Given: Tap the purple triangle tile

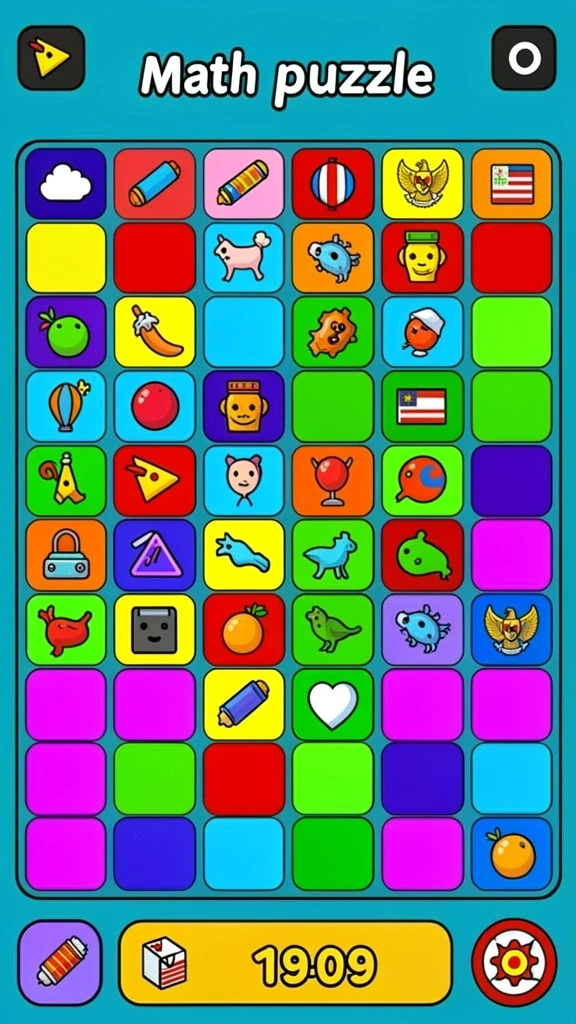Looking at the screenshot, I should [155, 555].
